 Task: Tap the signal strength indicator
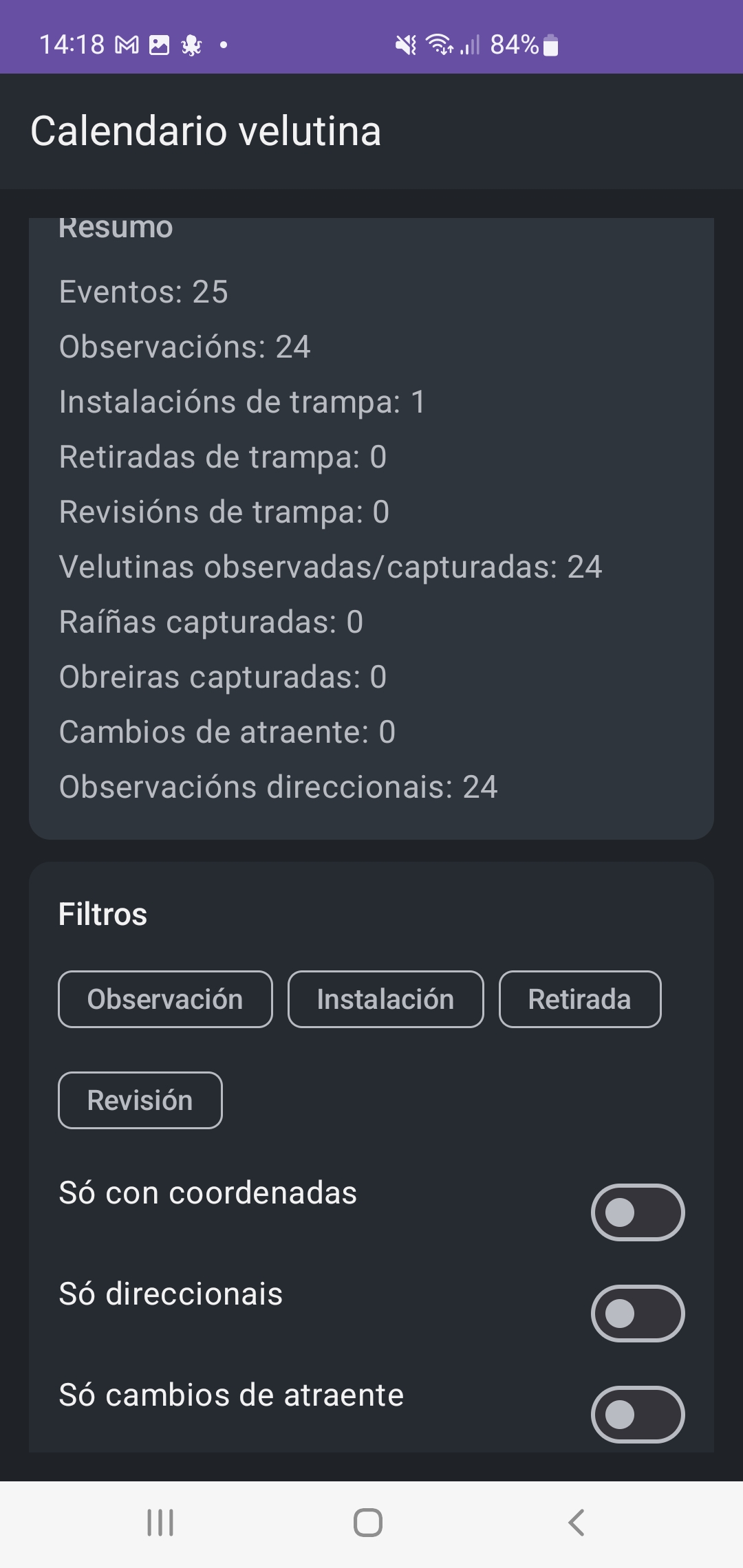[471, 47]
